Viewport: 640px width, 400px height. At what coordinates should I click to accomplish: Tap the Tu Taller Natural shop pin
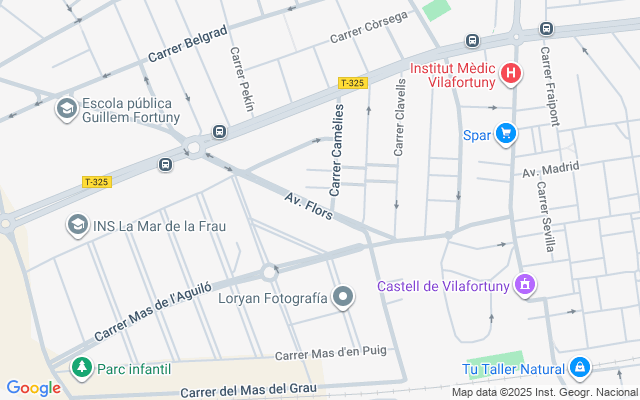click(580, 369)
